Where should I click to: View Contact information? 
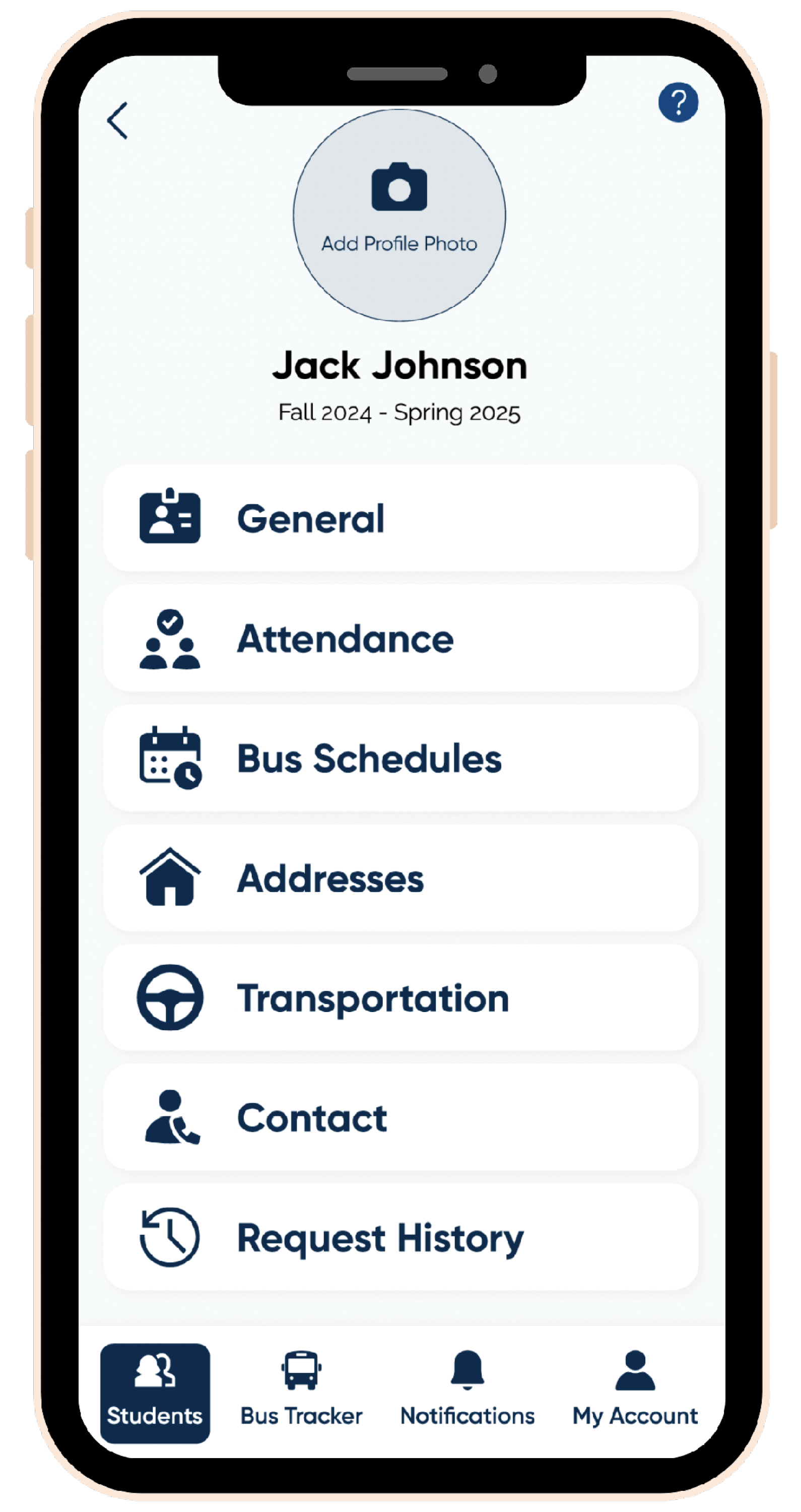pyautogui.click(x=400, y=1117)
